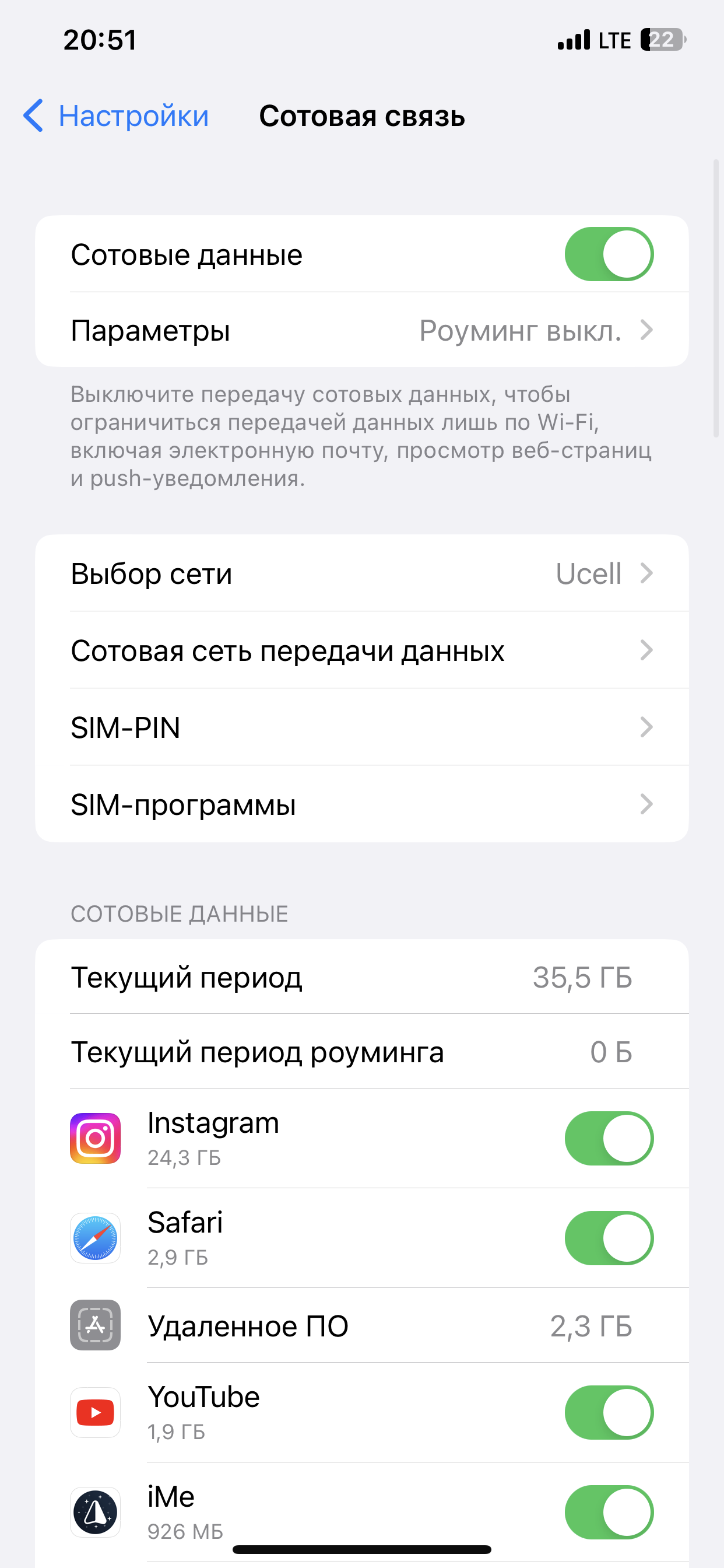
Task: Go back to Настройки
Action: [x=115, y=116]
